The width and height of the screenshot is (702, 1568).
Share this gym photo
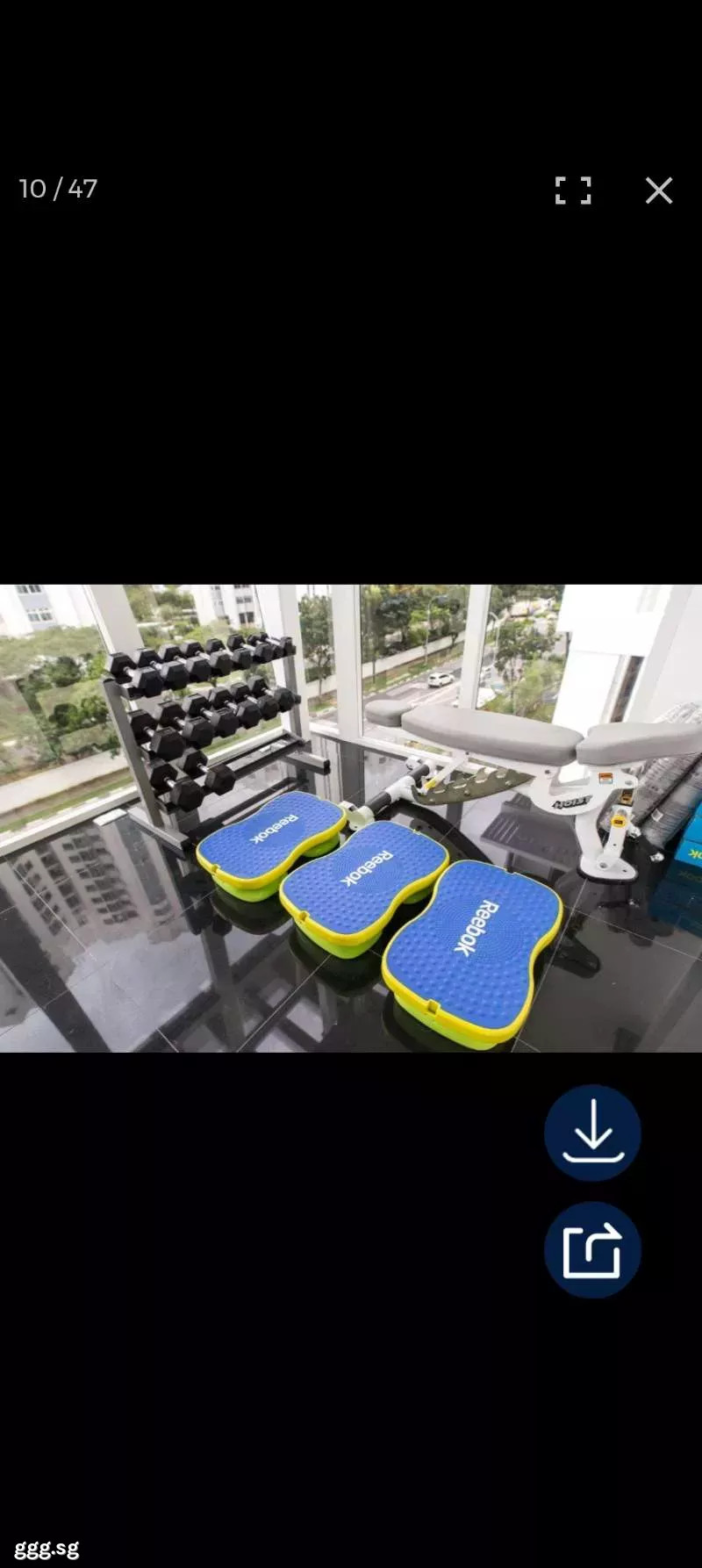(592, 1249)
